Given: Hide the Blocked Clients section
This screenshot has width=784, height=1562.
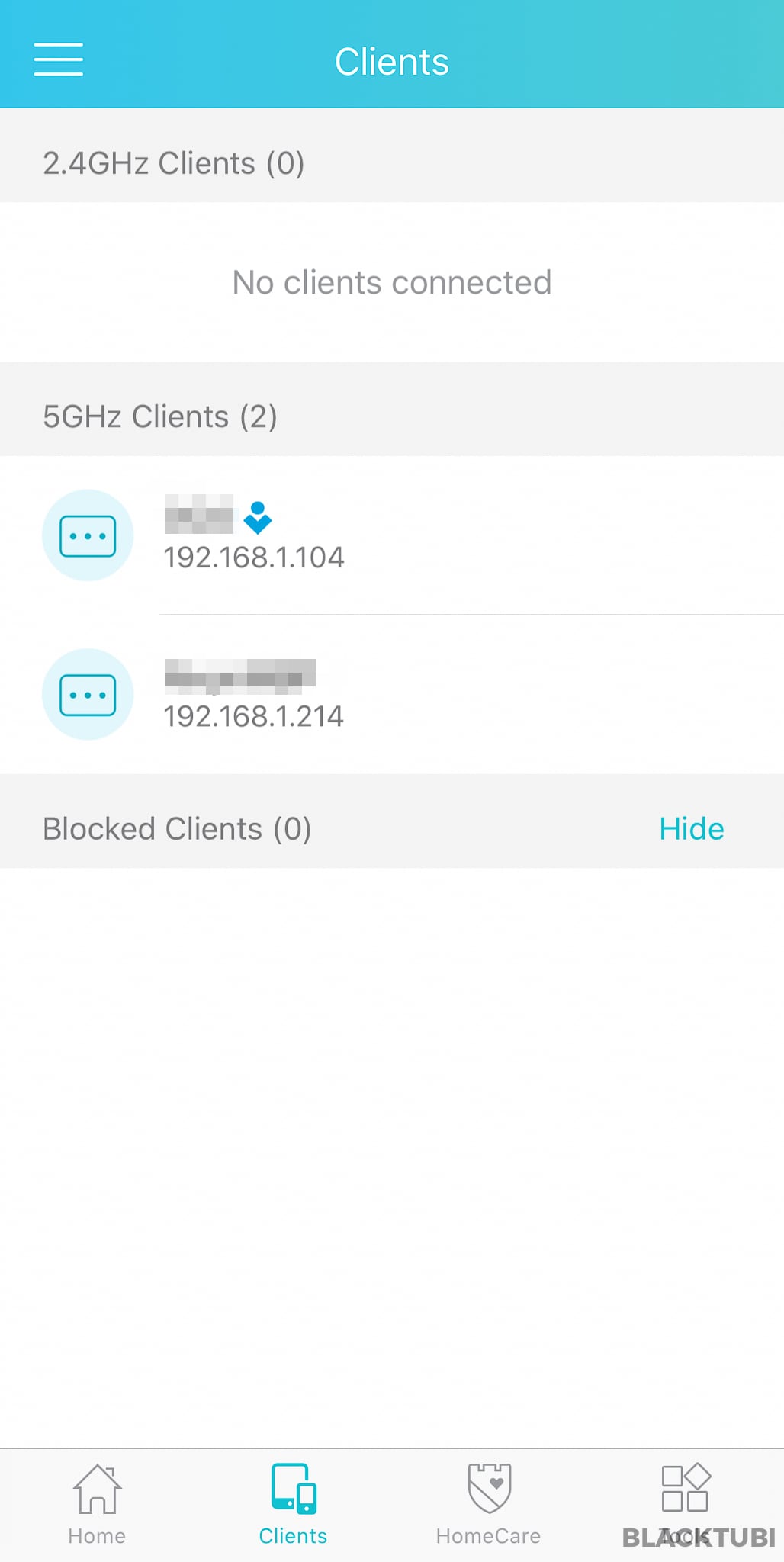Looking at the screenshot, I should (691, 829).
